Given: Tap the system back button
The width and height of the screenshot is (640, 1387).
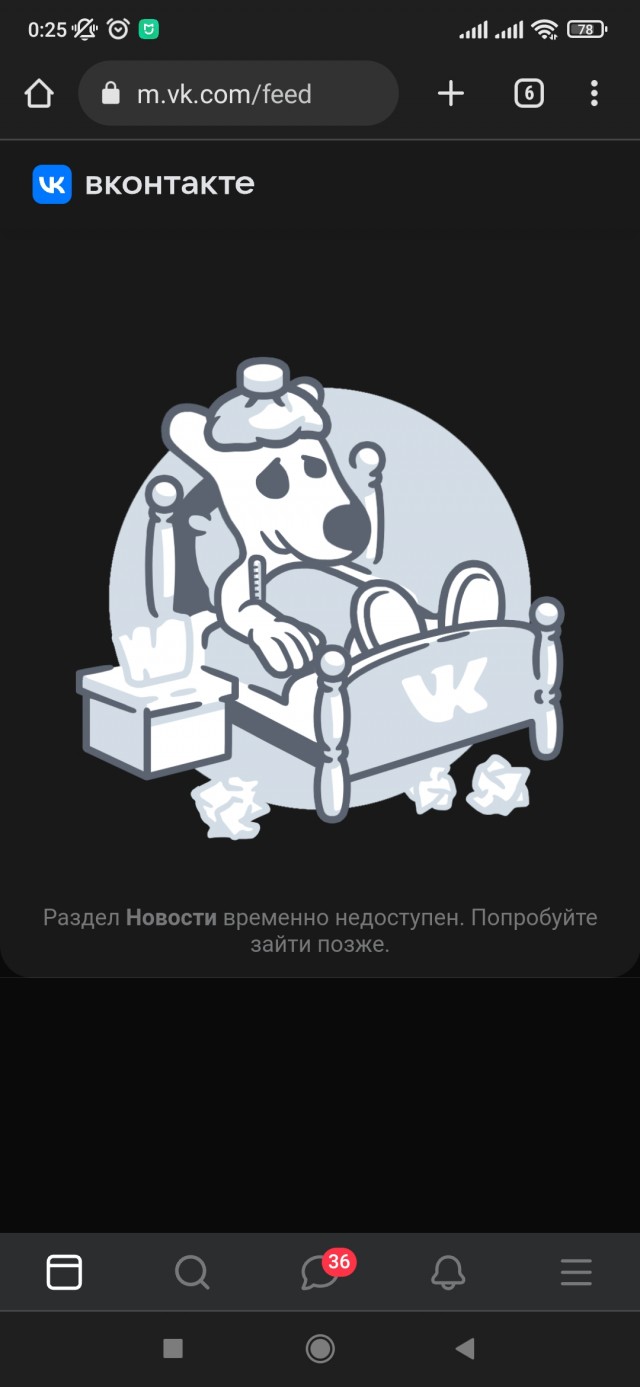Looking at the screenshot, I should pyautogui.click(x=465, y=1349).
